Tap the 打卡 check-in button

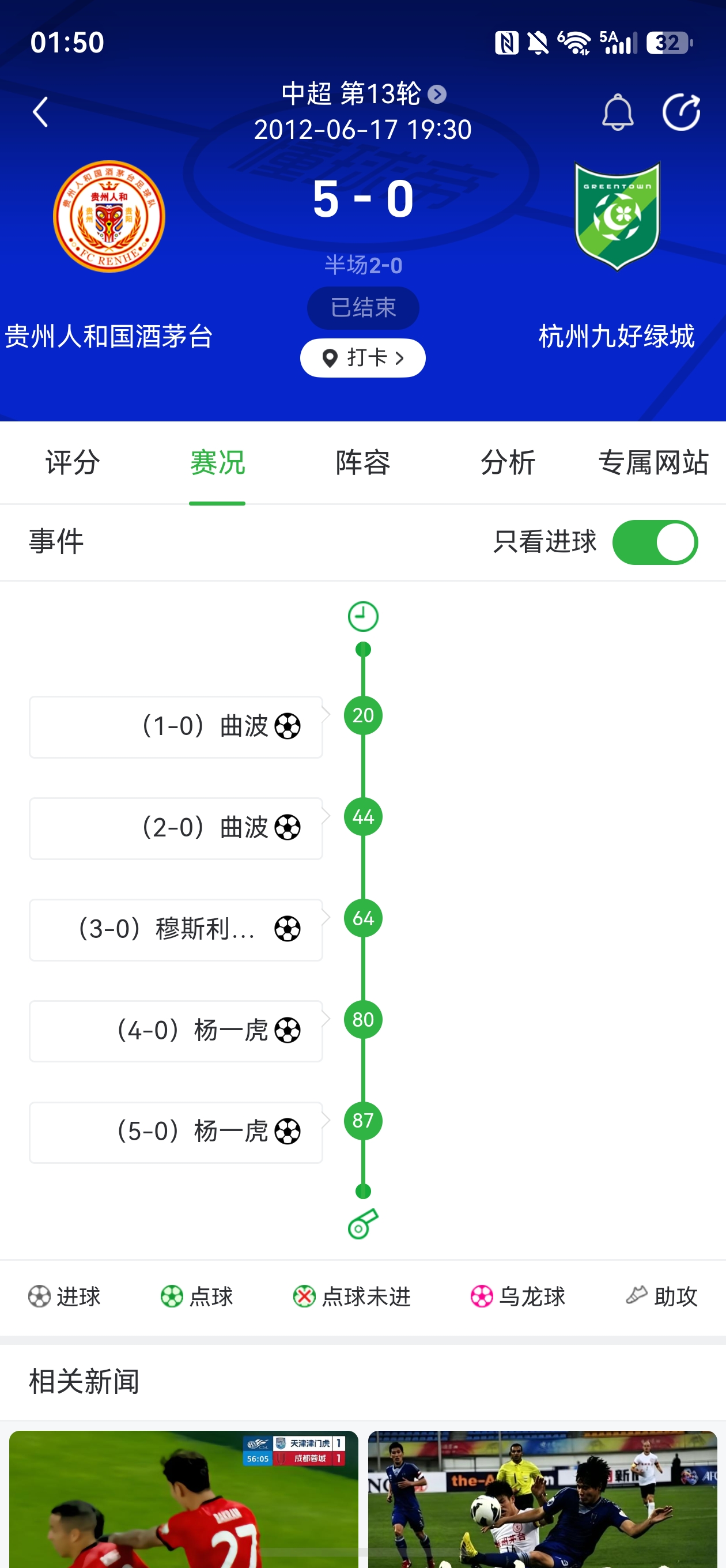tap(362, 358)
